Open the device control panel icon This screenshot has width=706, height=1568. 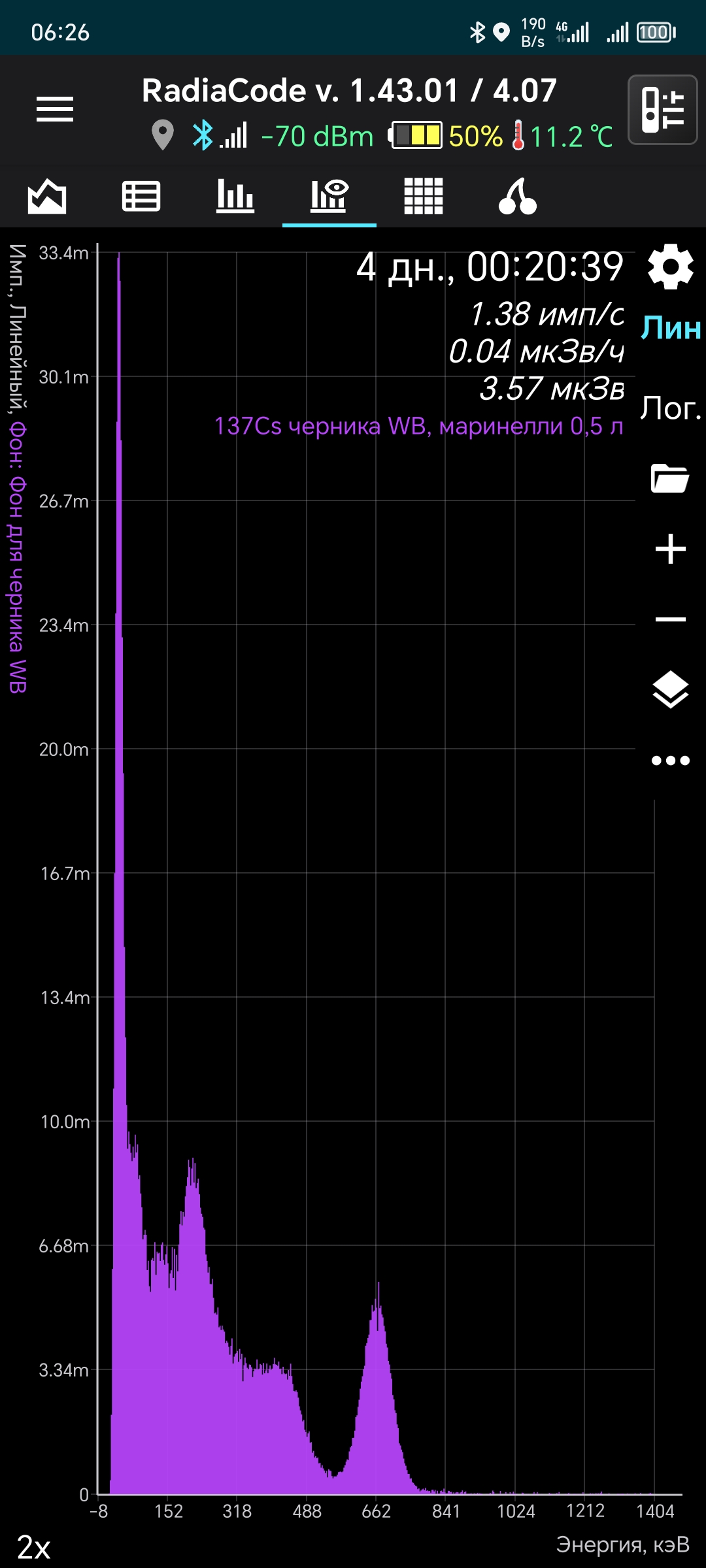point(663,110)
